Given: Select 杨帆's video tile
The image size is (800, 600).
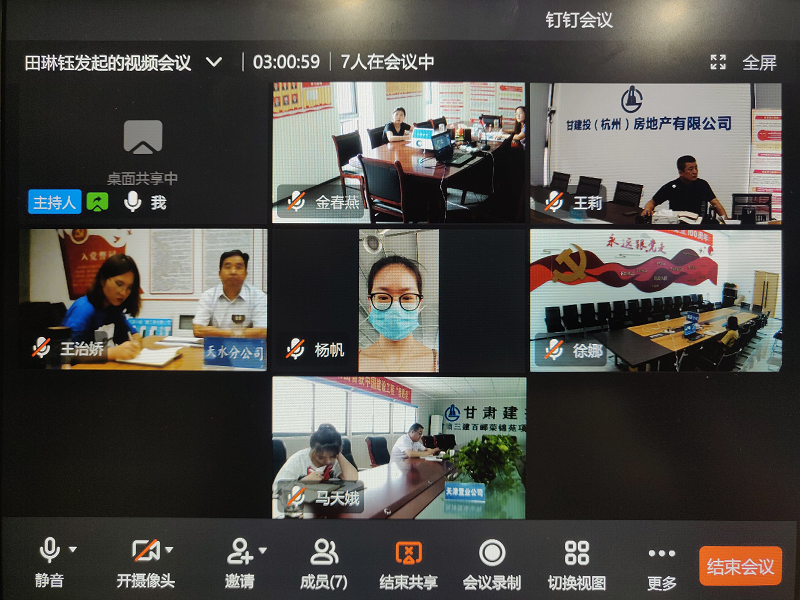Looking at the screenshot, I should [399, 300].
